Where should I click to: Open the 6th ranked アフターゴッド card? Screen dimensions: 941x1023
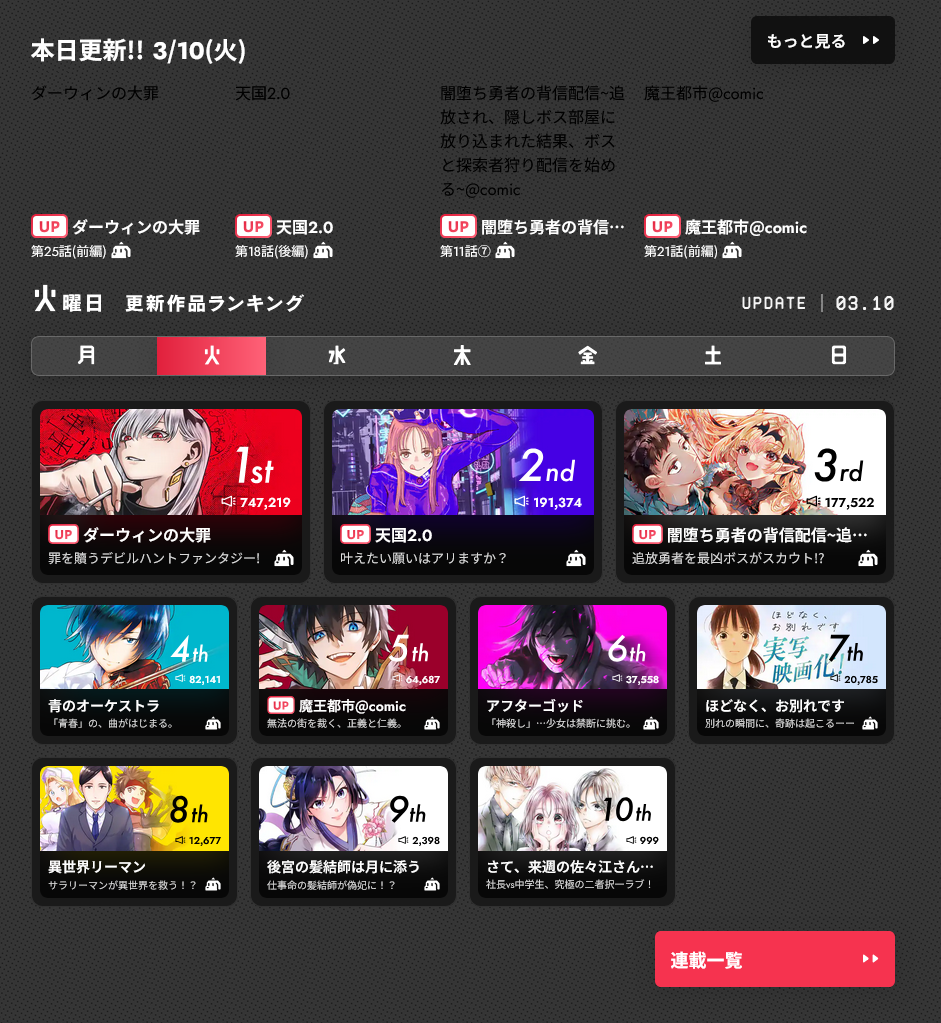(x=572, y=670)
